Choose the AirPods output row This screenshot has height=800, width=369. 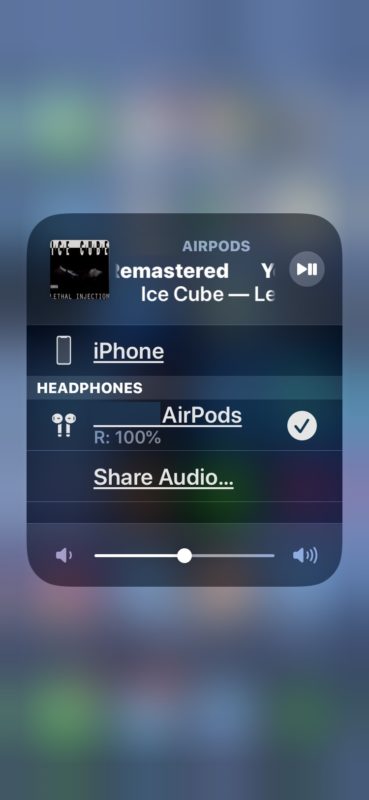184,425
